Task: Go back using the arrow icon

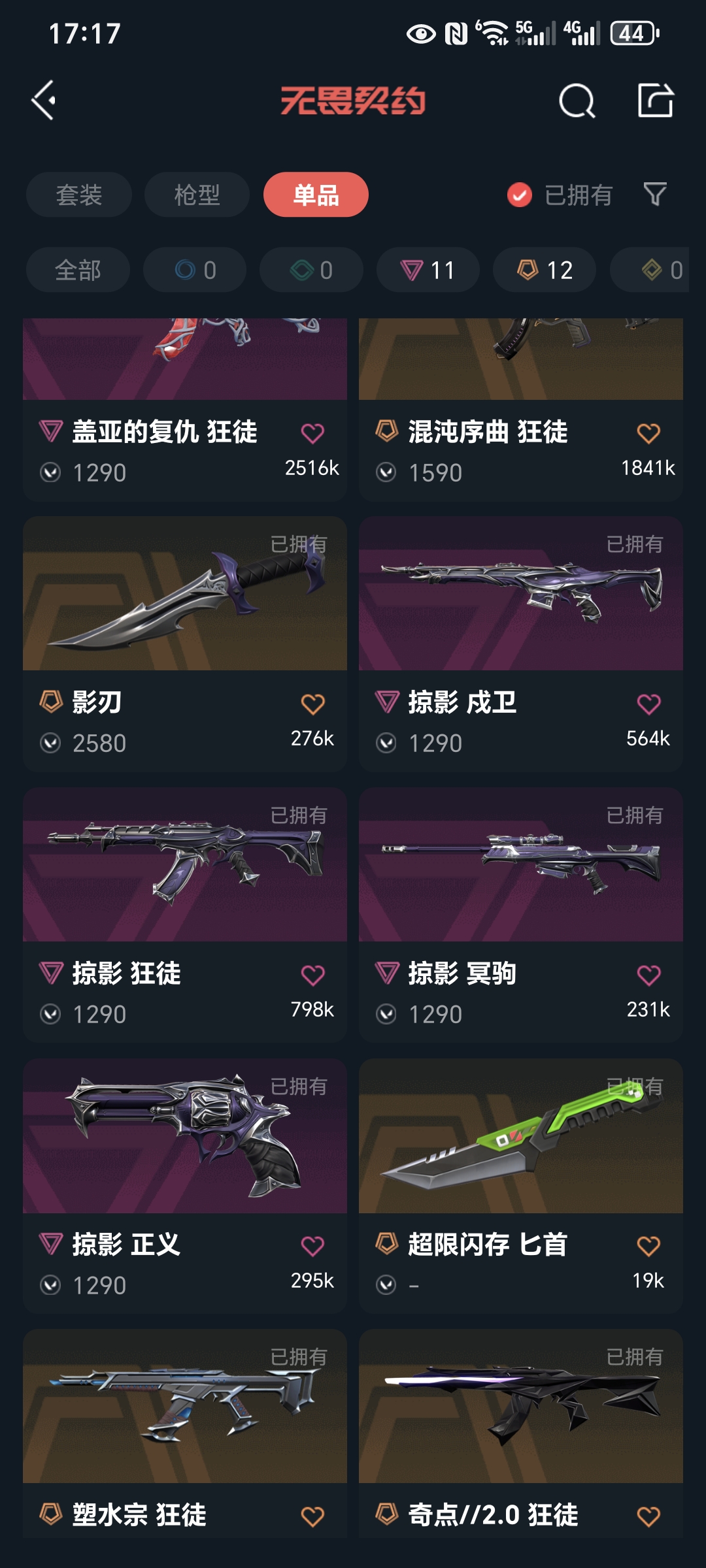Action: click(x=44, y=101)
